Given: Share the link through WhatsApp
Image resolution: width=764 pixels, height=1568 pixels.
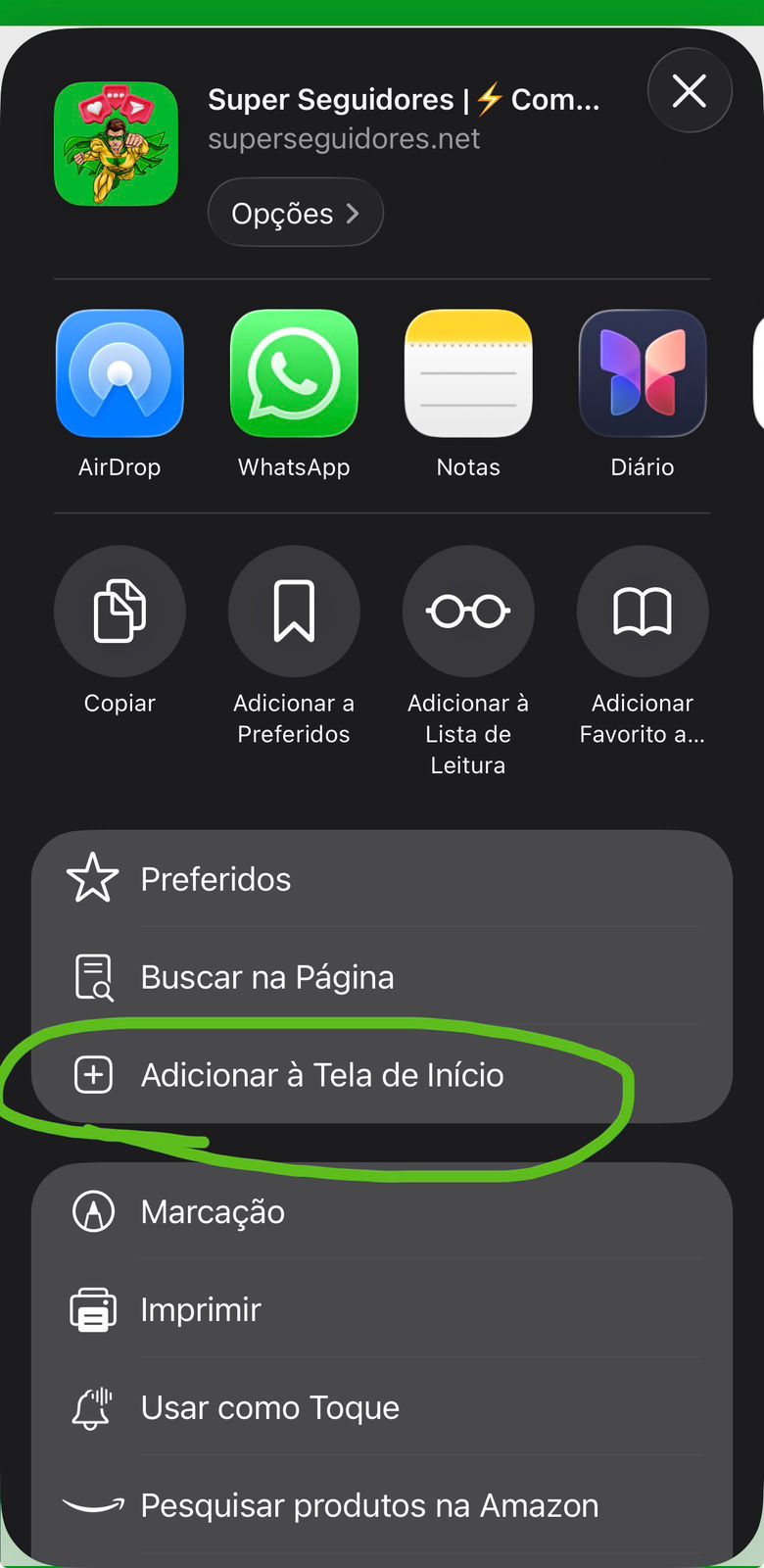Looking at the screenshot, I should 294,374.
